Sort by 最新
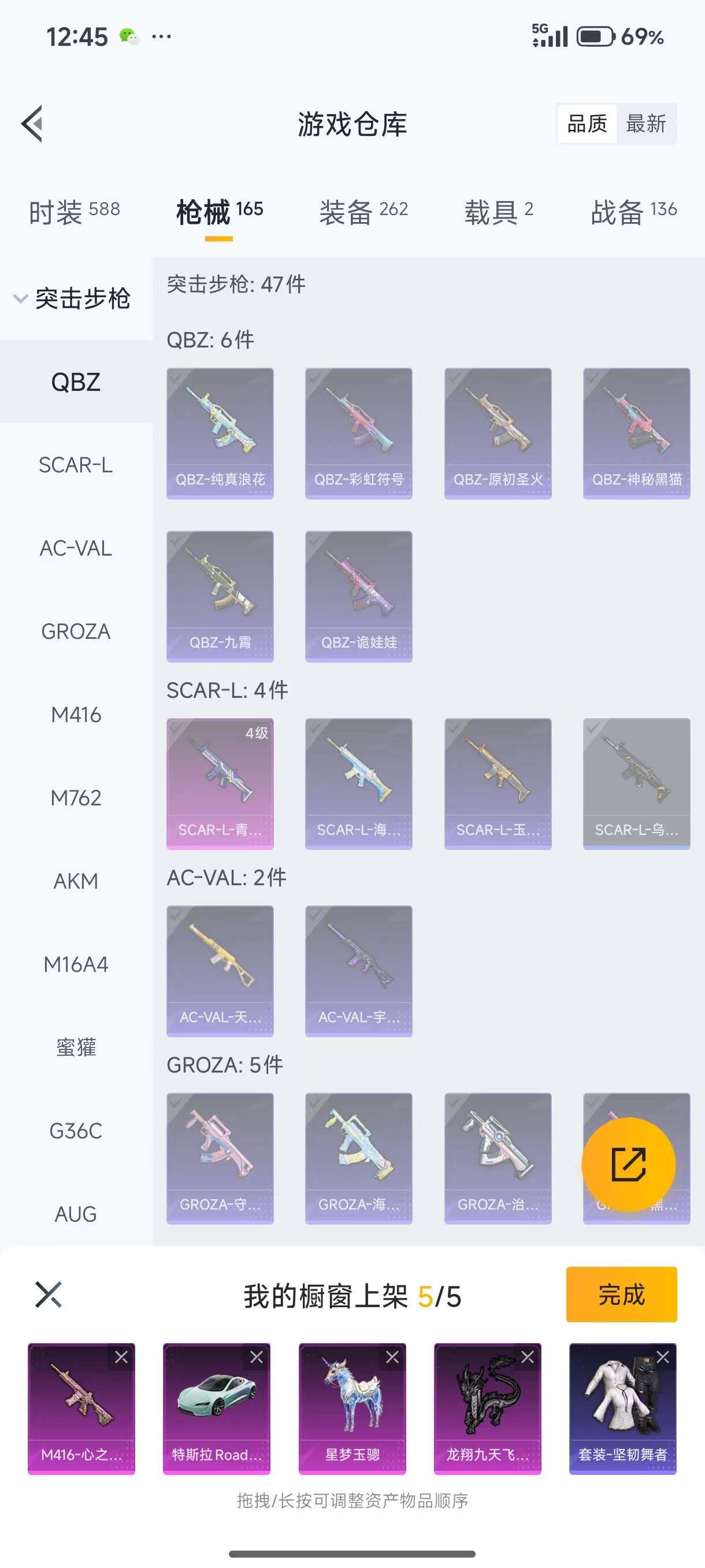This screenshot has height=1568, width=705. [x=645, y=124]
